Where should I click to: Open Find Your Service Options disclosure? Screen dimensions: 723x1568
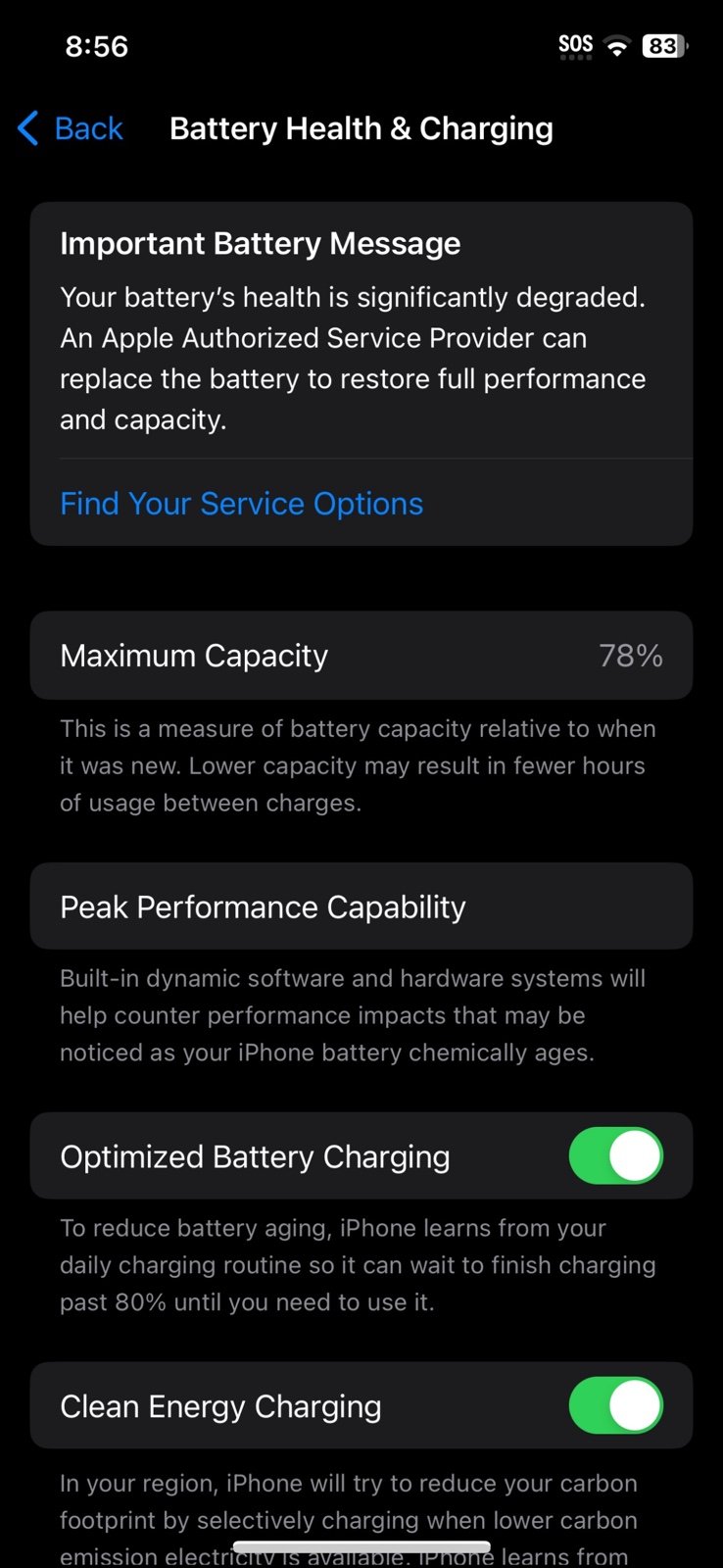[241, 503]
